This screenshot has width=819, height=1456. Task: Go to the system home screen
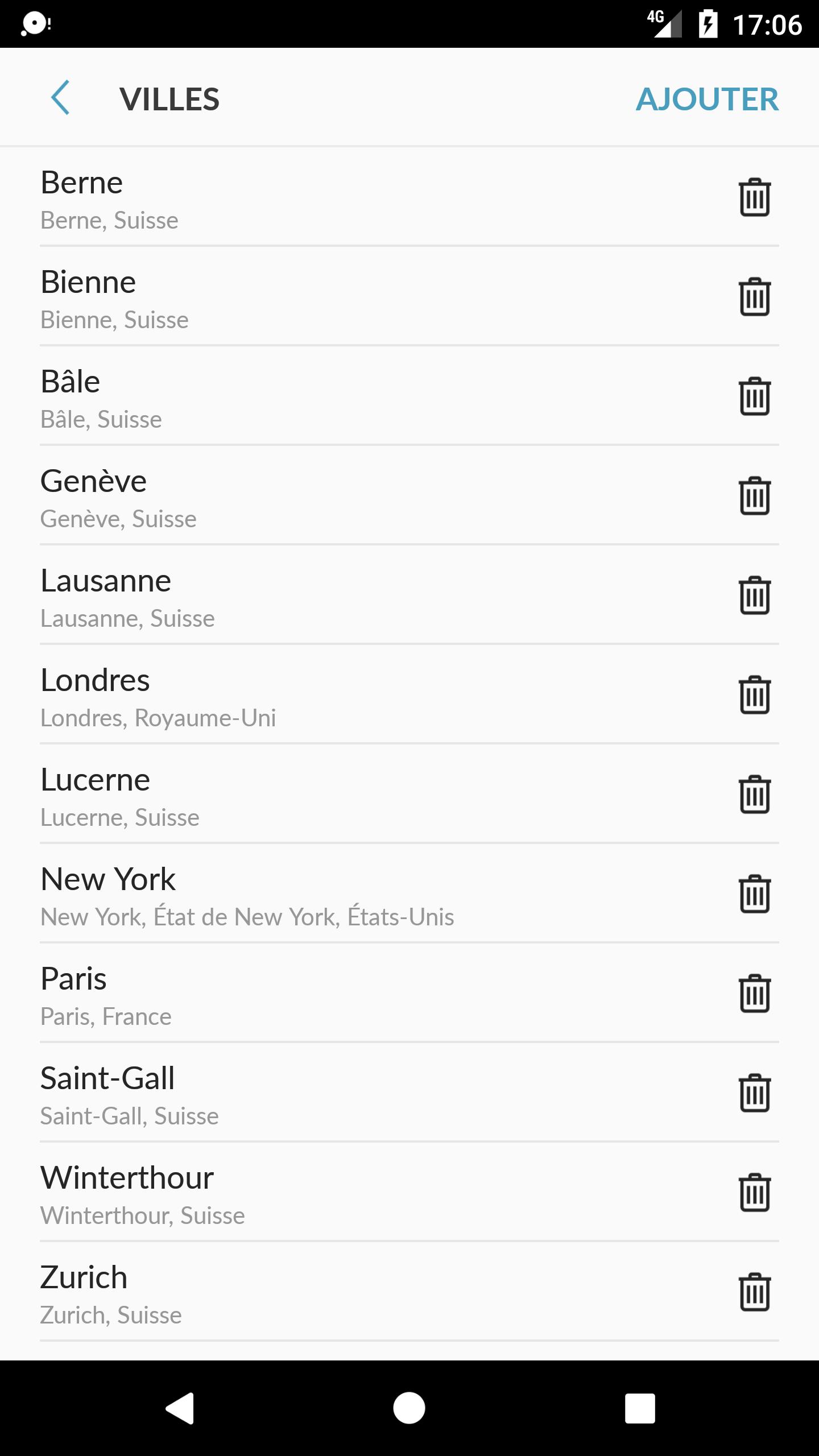pos(409,1408)
